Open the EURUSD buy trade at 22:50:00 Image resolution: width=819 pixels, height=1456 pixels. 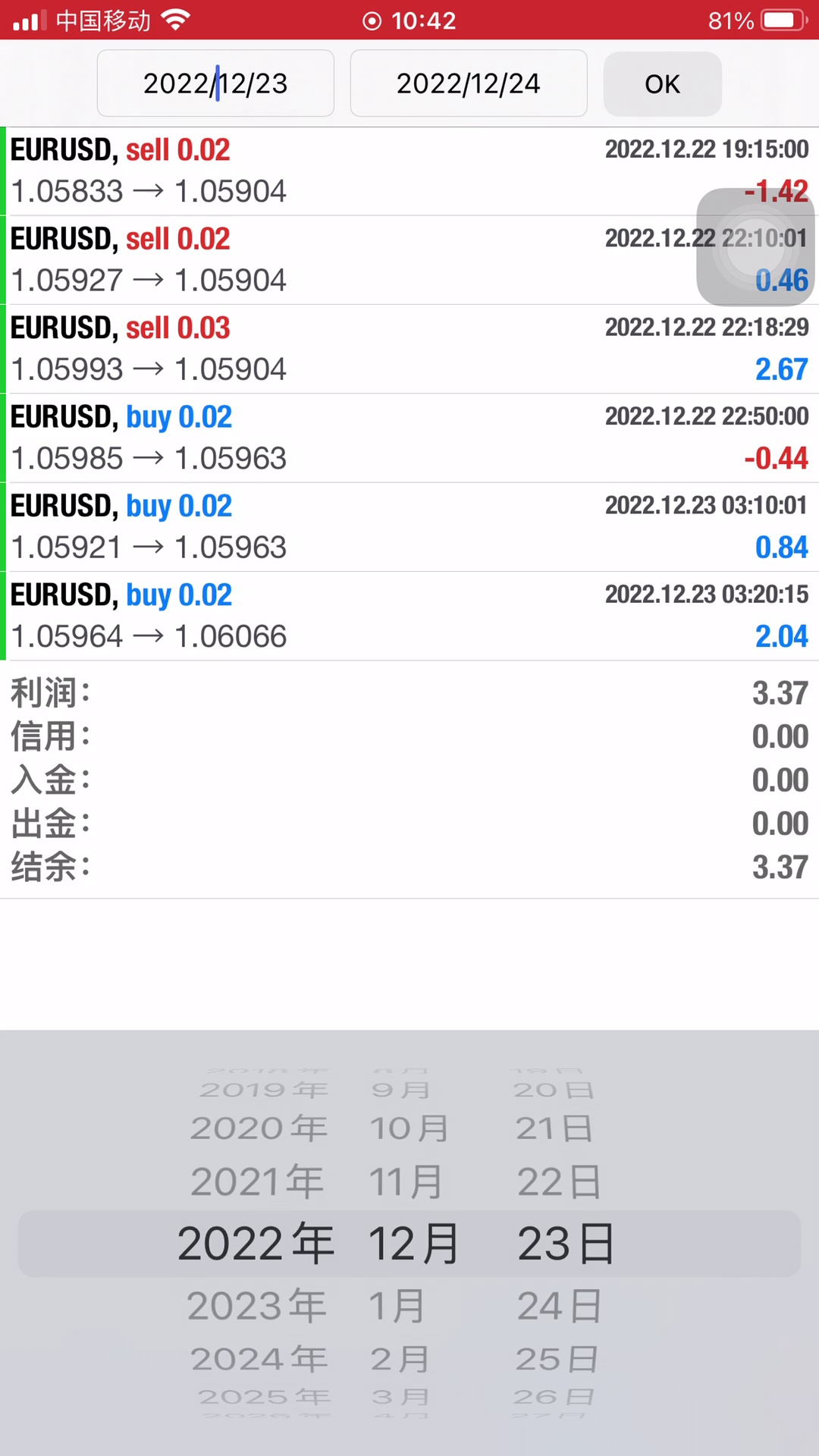coord(341,438)
